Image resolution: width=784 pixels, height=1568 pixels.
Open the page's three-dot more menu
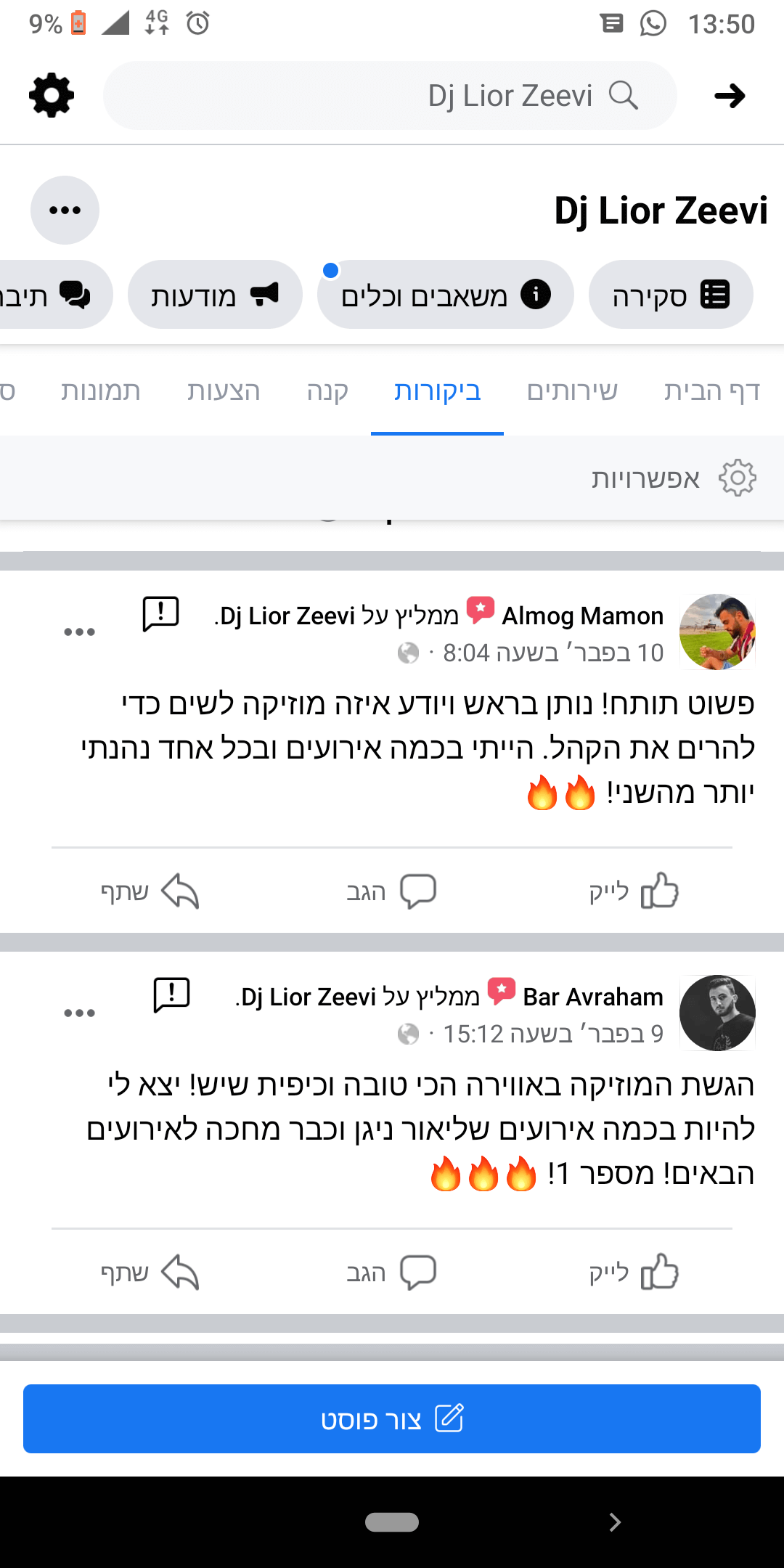[x=65, y=211]
